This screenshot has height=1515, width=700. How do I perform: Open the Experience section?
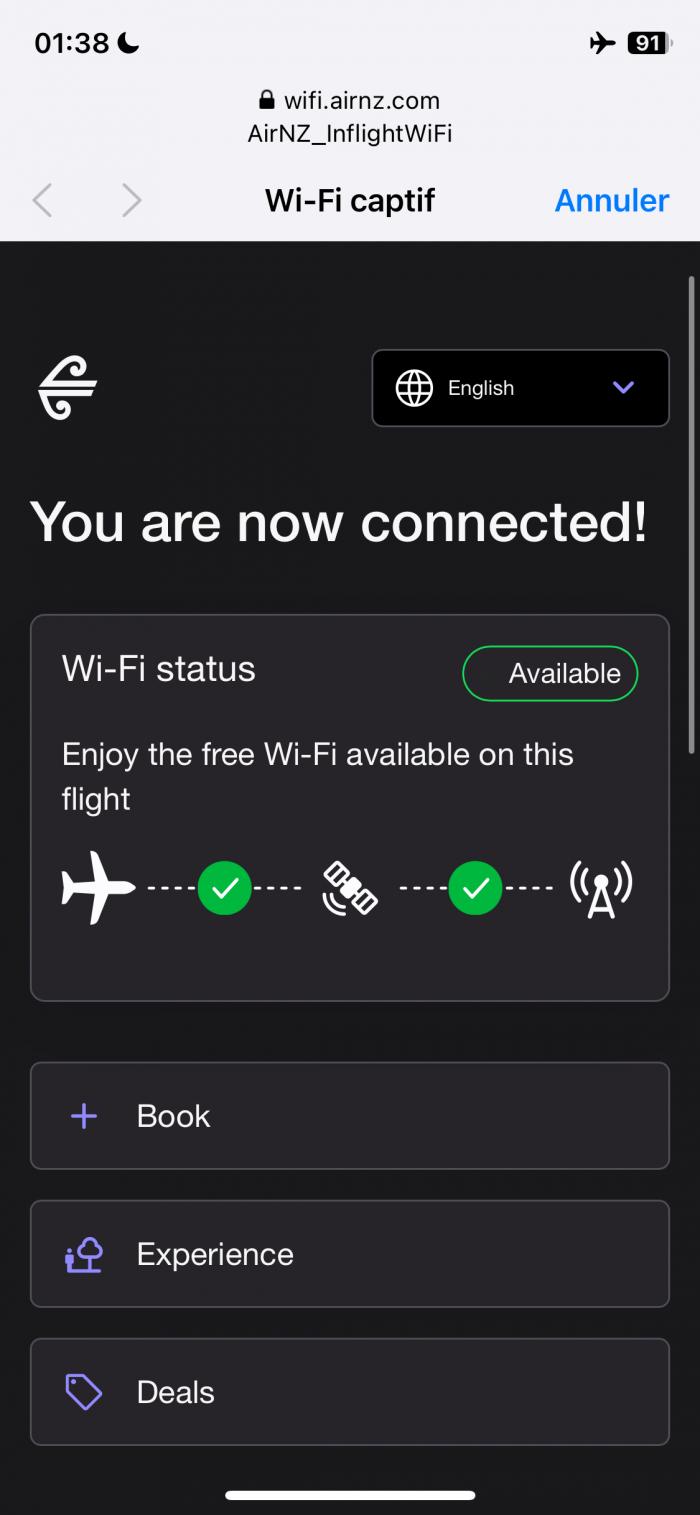click(x=349, y=1253)
